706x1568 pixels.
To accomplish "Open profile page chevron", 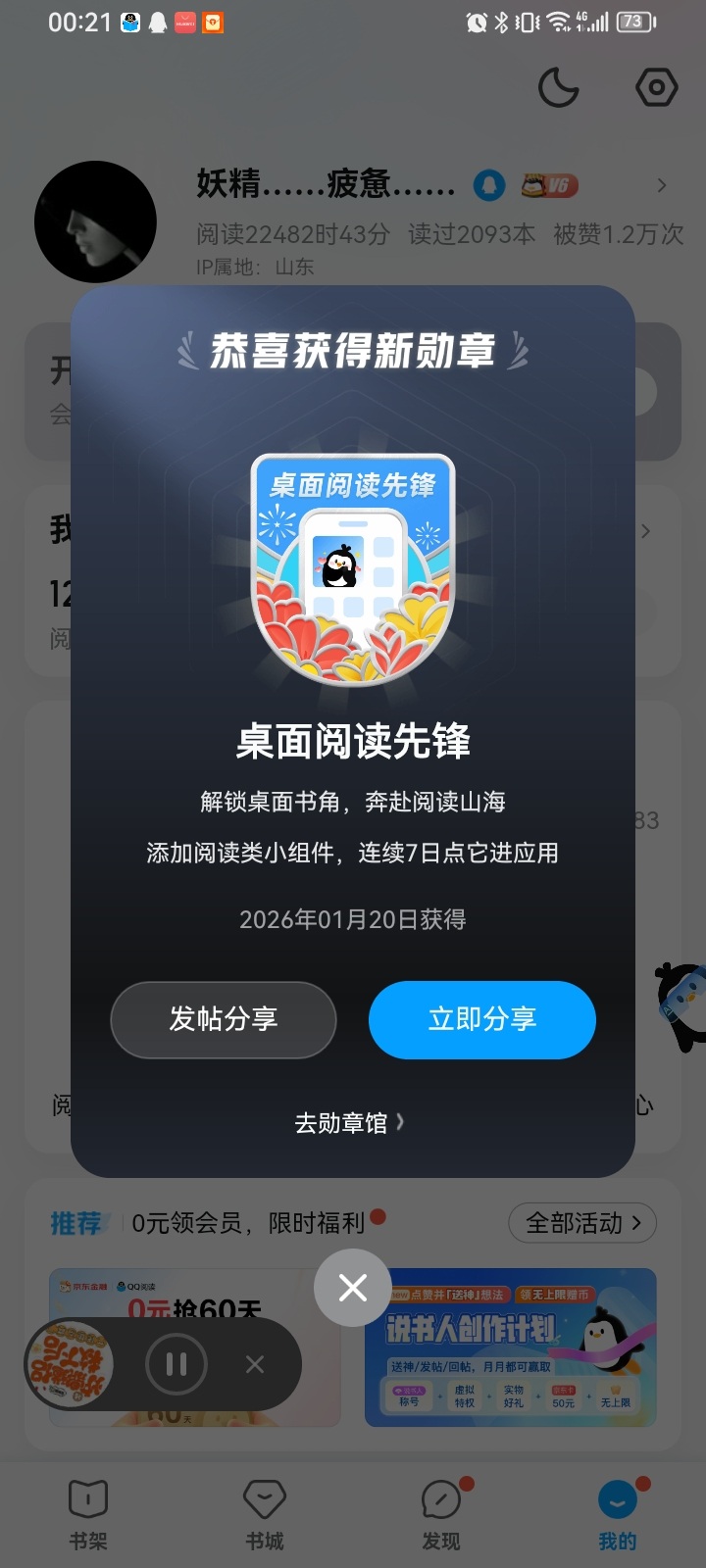I will pyautogui.click(x=662, y=185).
